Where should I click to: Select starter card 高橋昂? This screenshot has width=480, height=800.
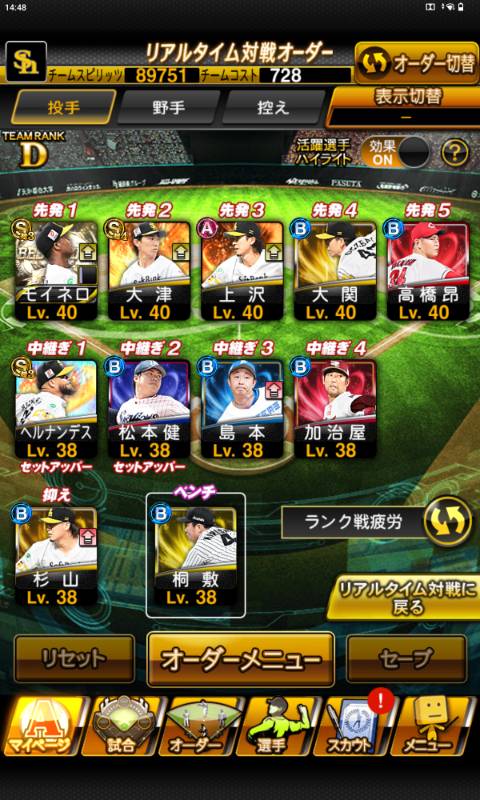428,271
